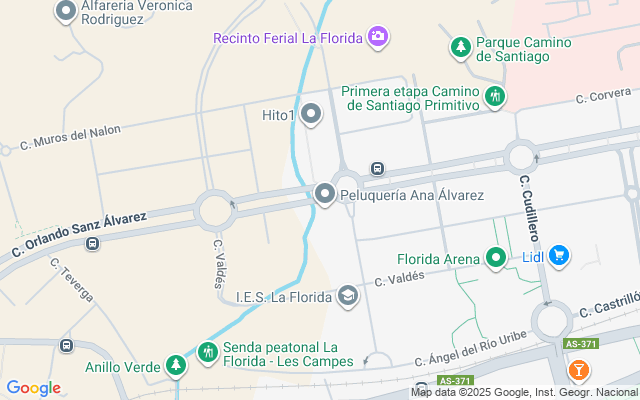Viewport: 640px width, 400px height.
Task: Open the Peluquería Ana Álvarez place marker
Action: coord(324,194)
